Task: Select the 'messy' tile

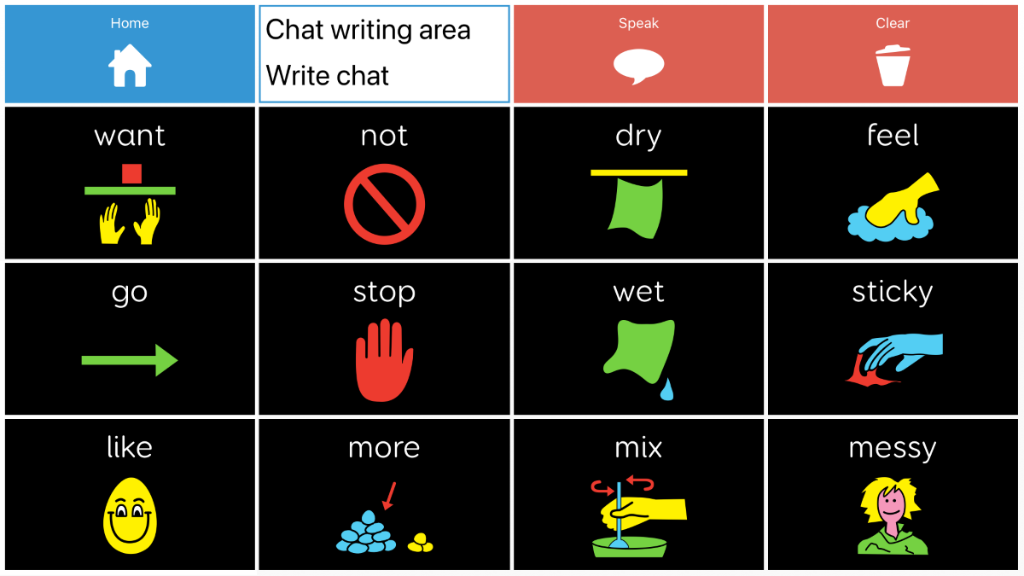Action: click(x=893, y=495)
